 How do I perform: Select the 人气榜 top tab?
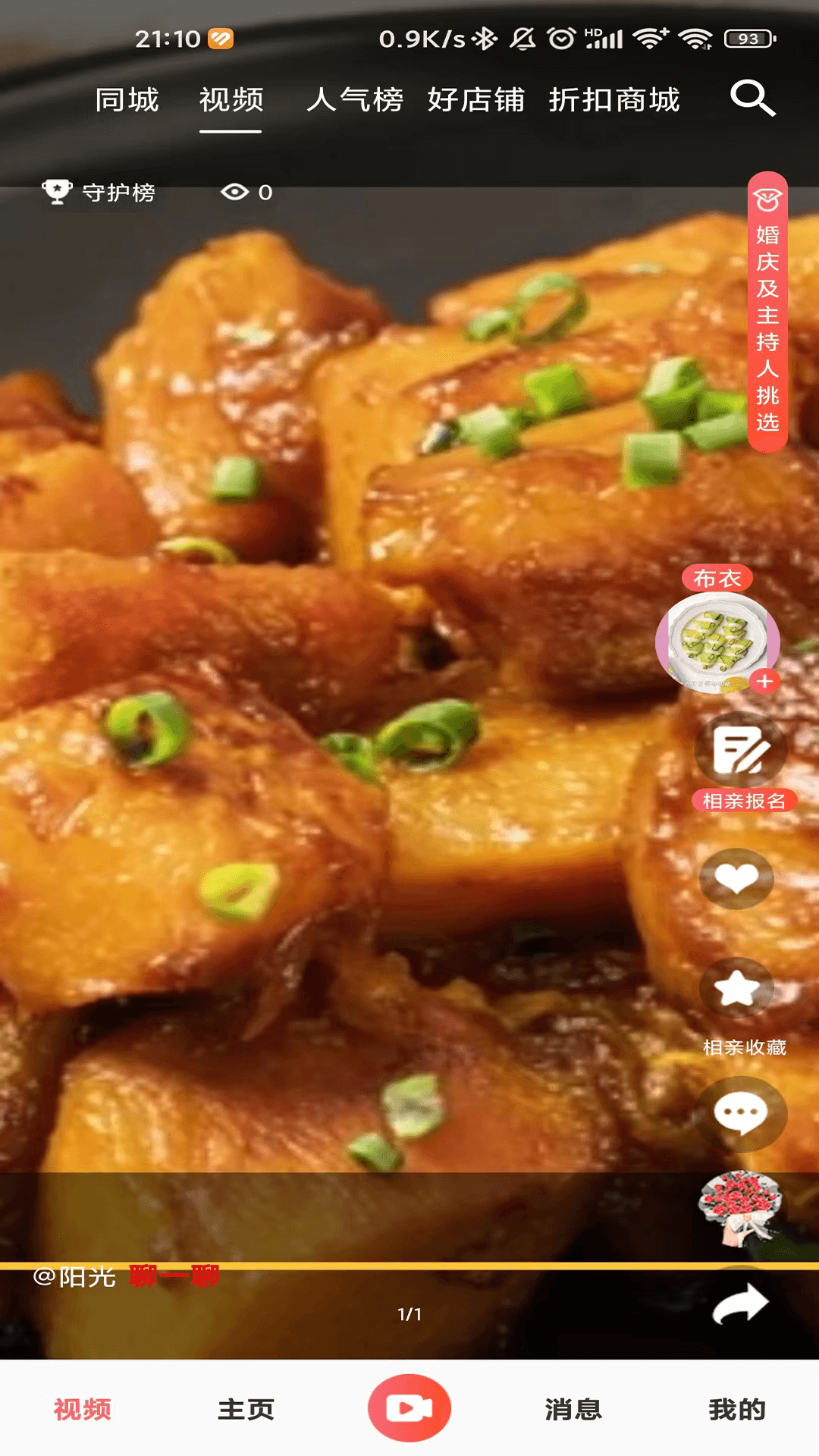click(x=355, y=100)
